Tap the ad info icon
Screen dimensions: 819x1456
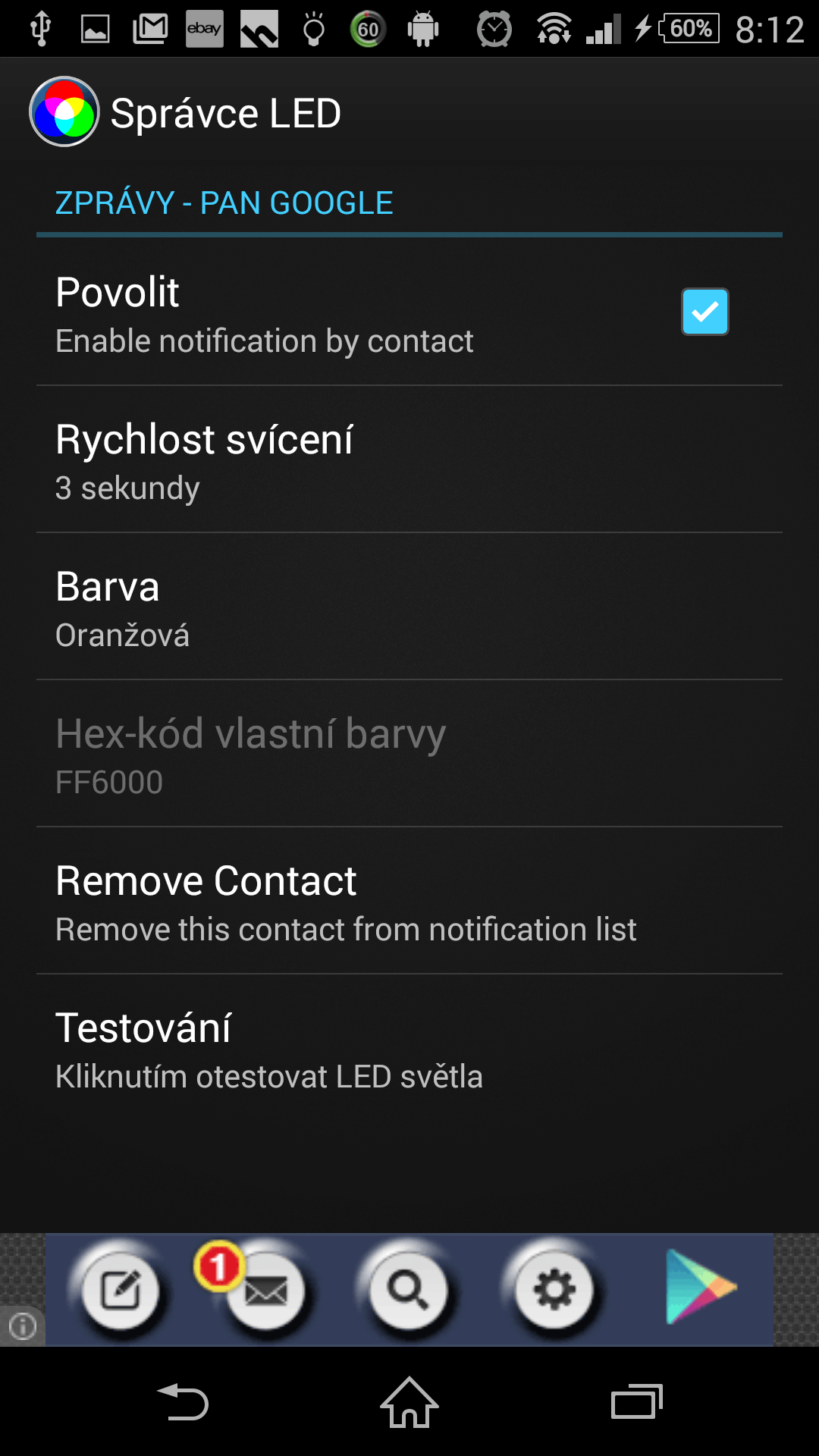[22, 1326]
